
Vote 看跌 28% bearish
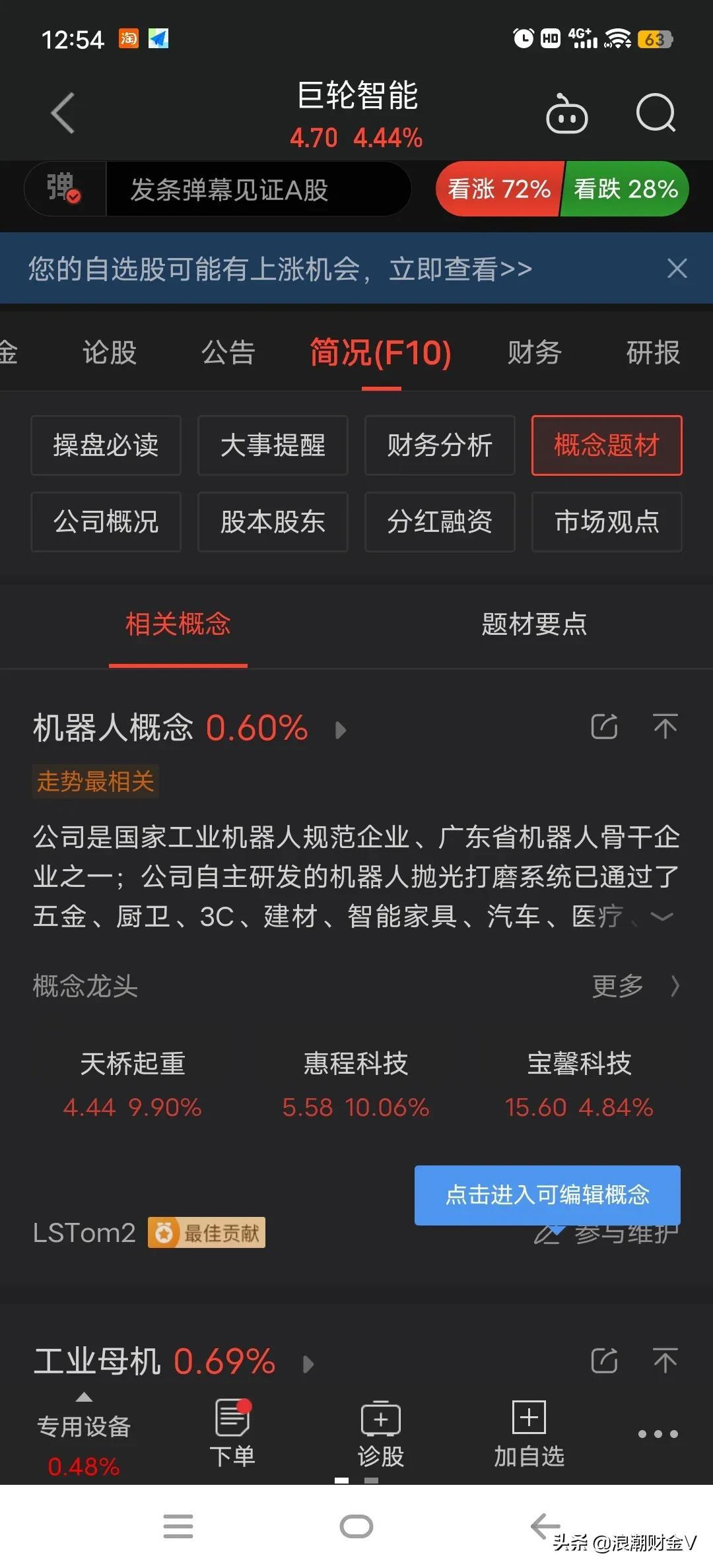(x=625, y=189)
